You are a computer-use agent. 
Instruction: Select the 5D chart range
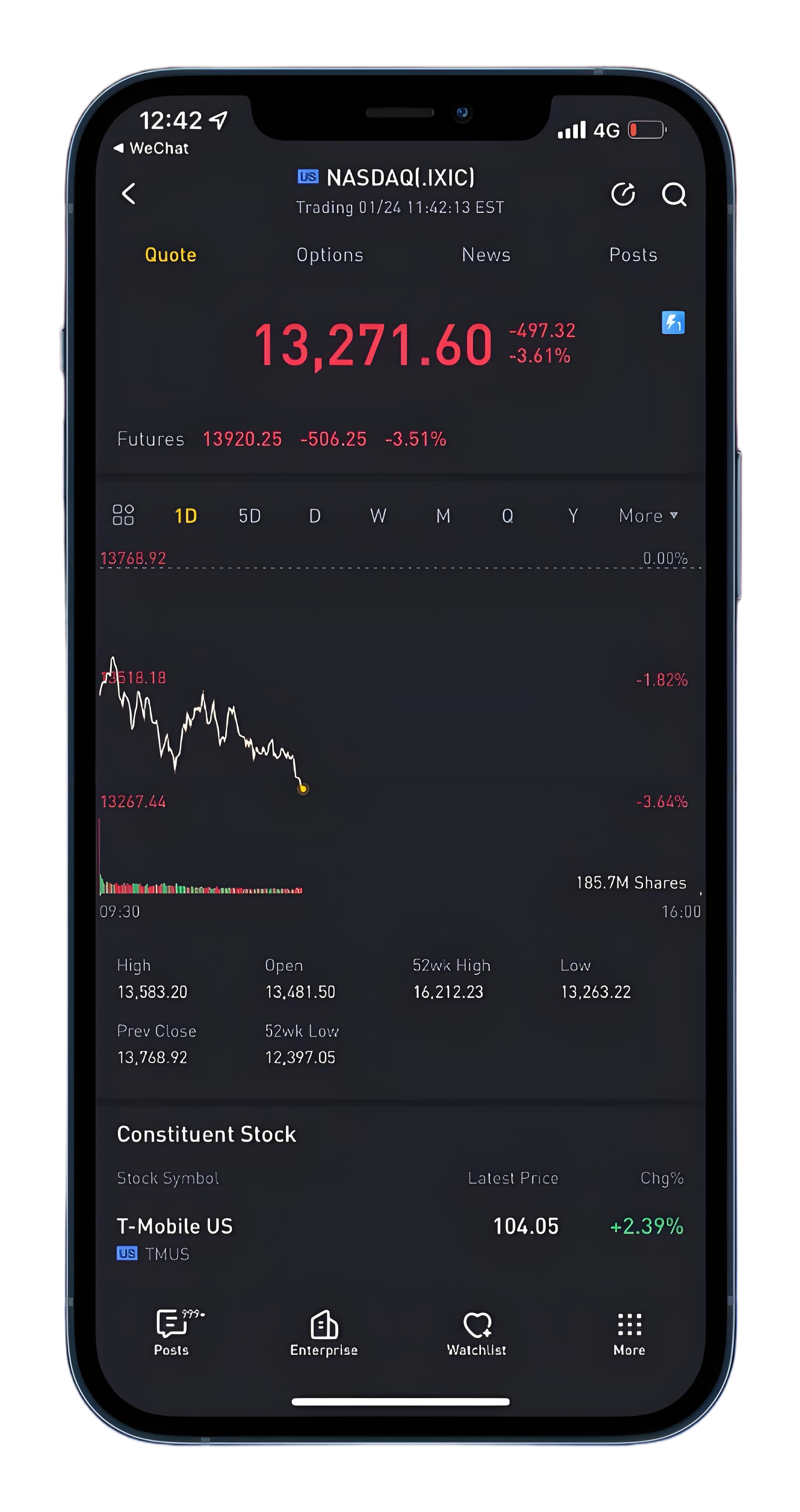tap(250, 516)
